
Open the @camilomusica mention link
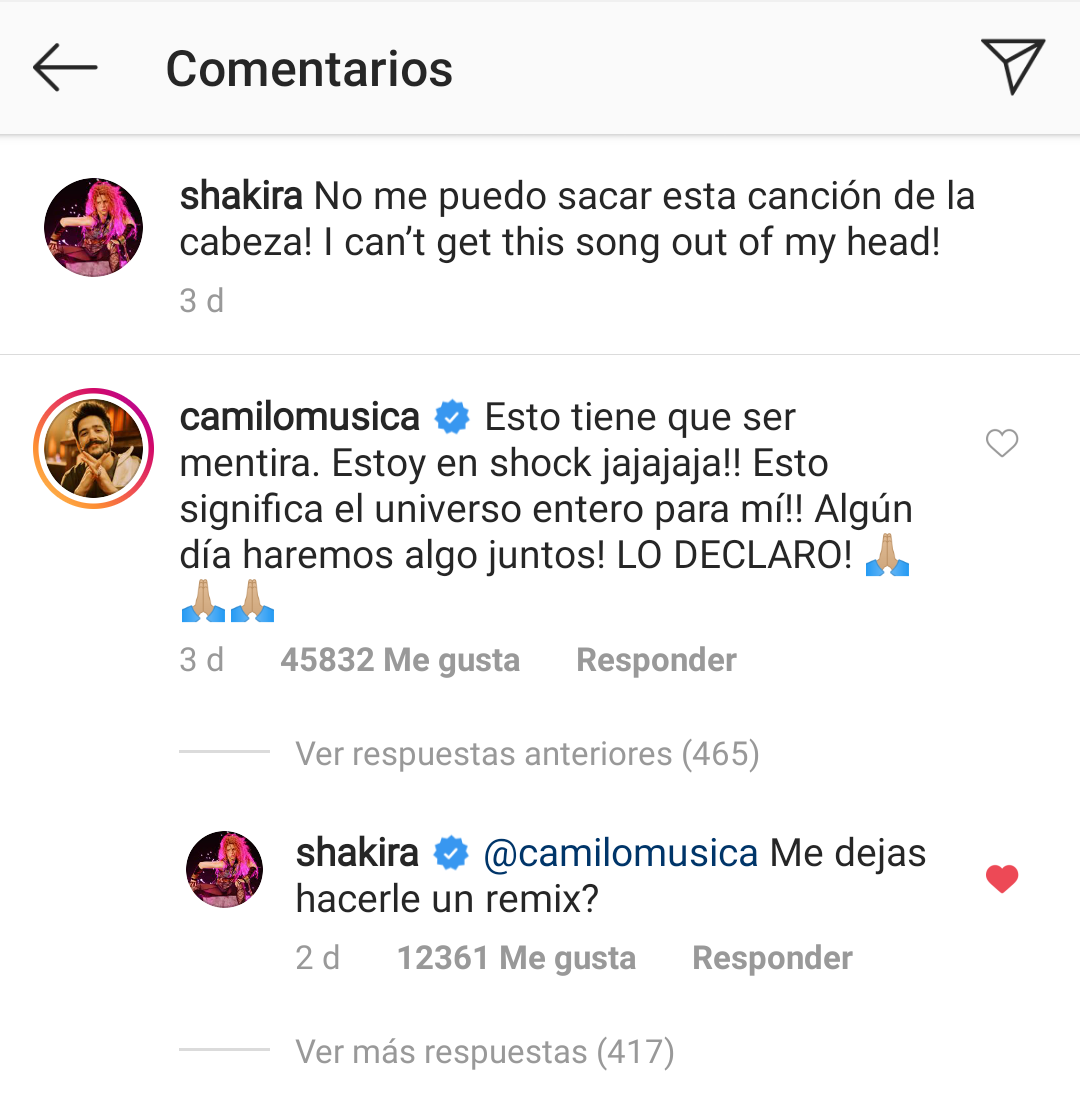620,853
